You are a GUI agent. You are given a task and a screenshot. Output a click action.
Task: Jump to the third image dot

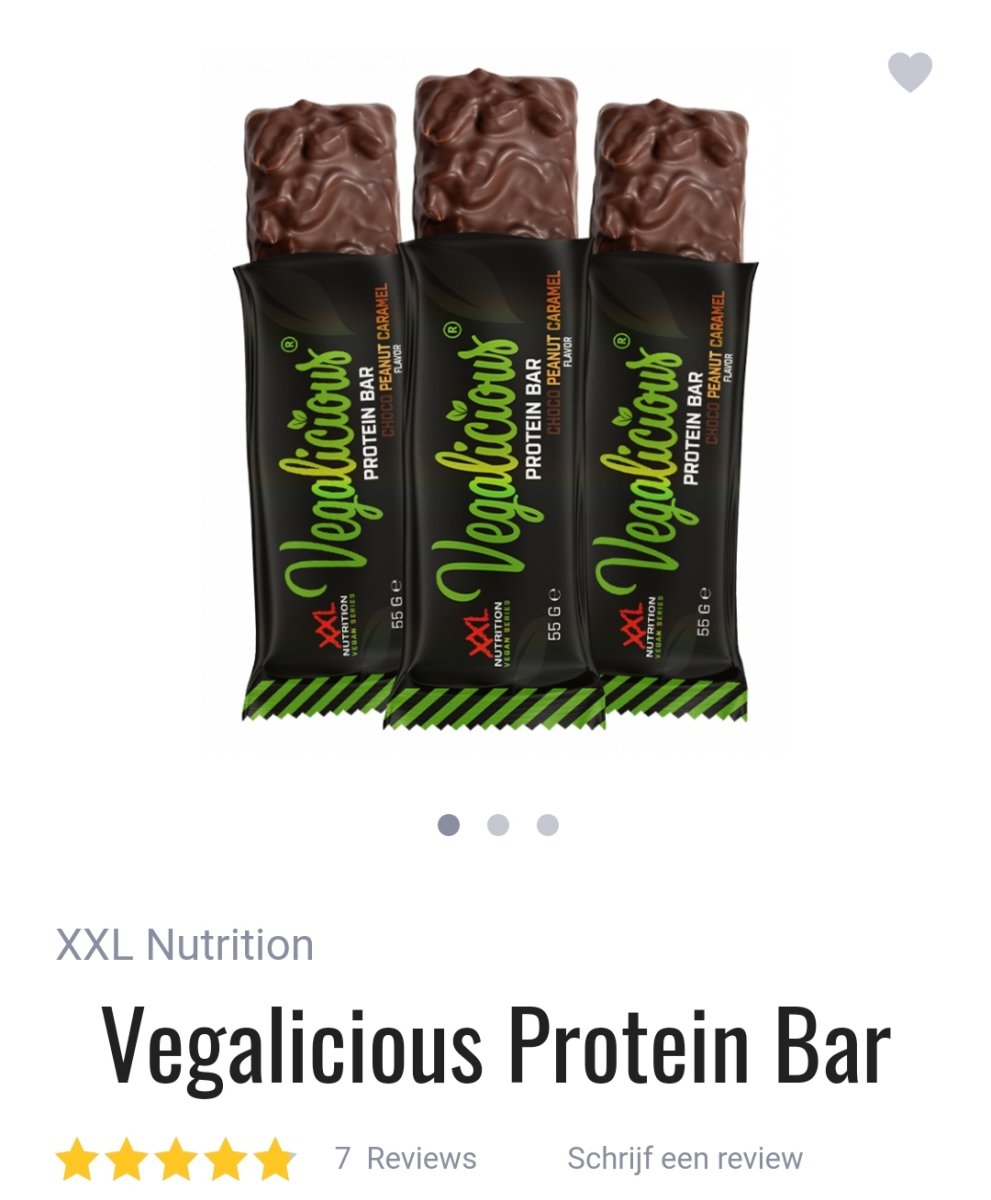547,825
